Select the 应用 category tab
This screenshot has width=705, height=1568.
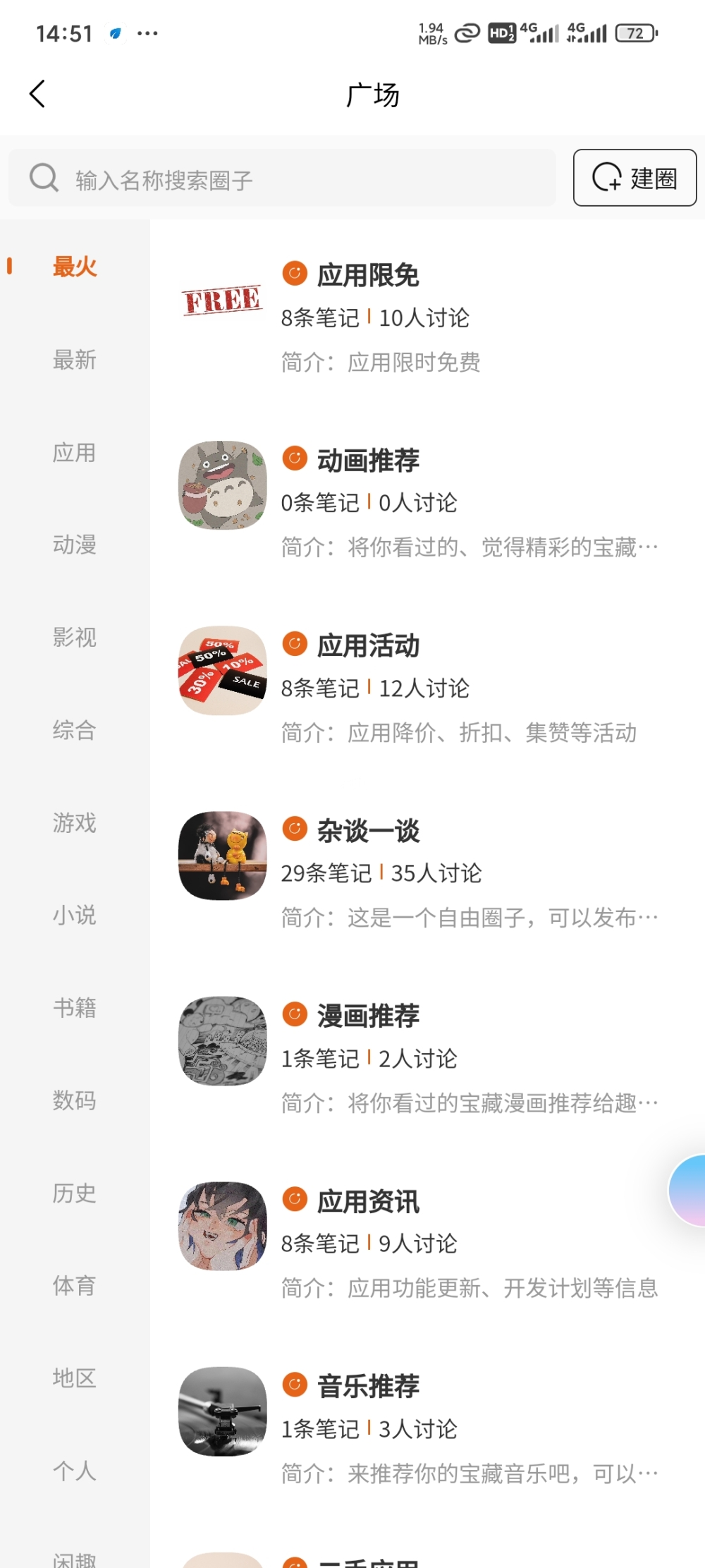tap(74, 452)
